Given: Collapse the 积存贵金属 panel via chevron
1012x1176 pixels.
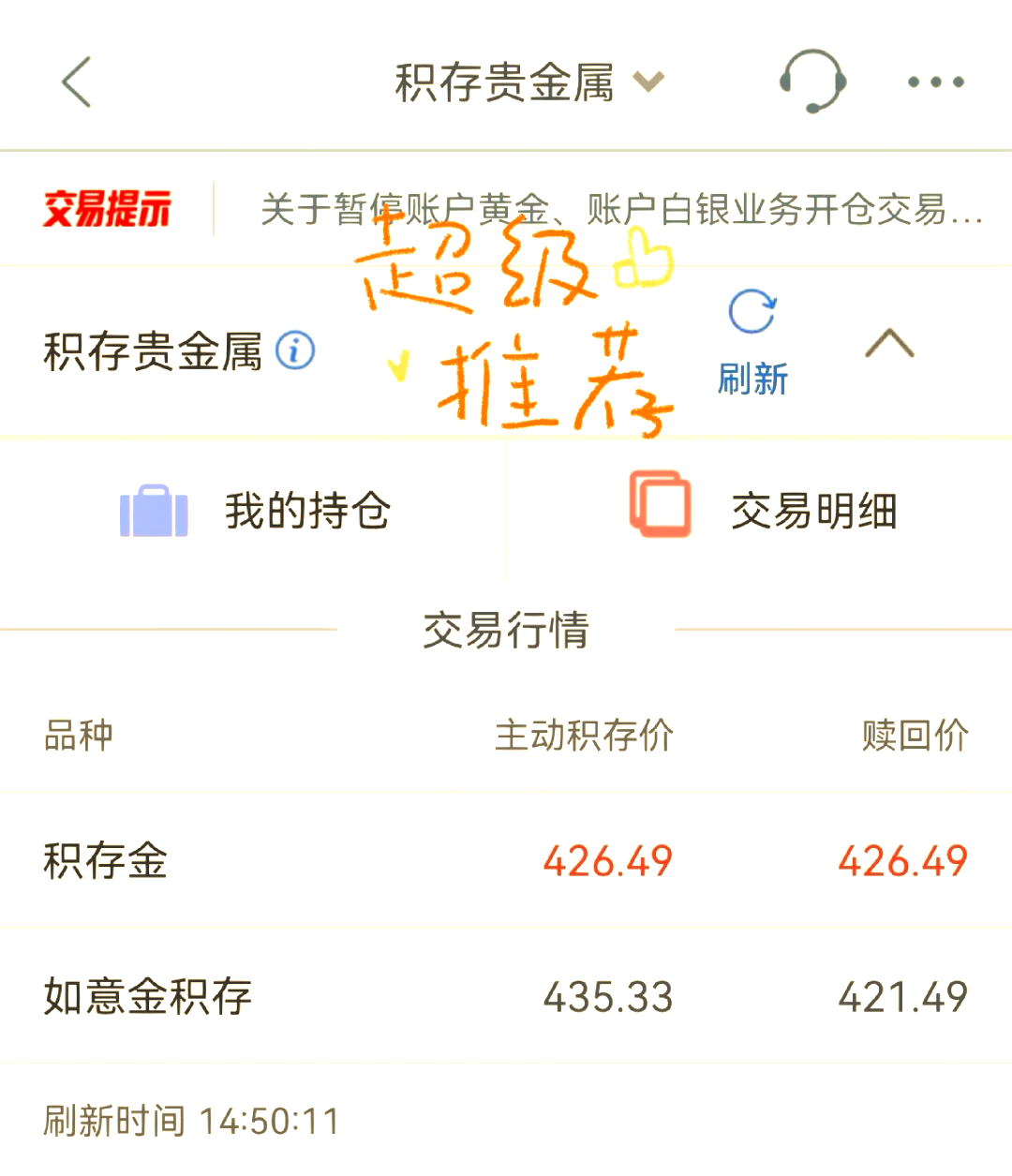Looking at the screenshot, I should click(x=892, y=344).
